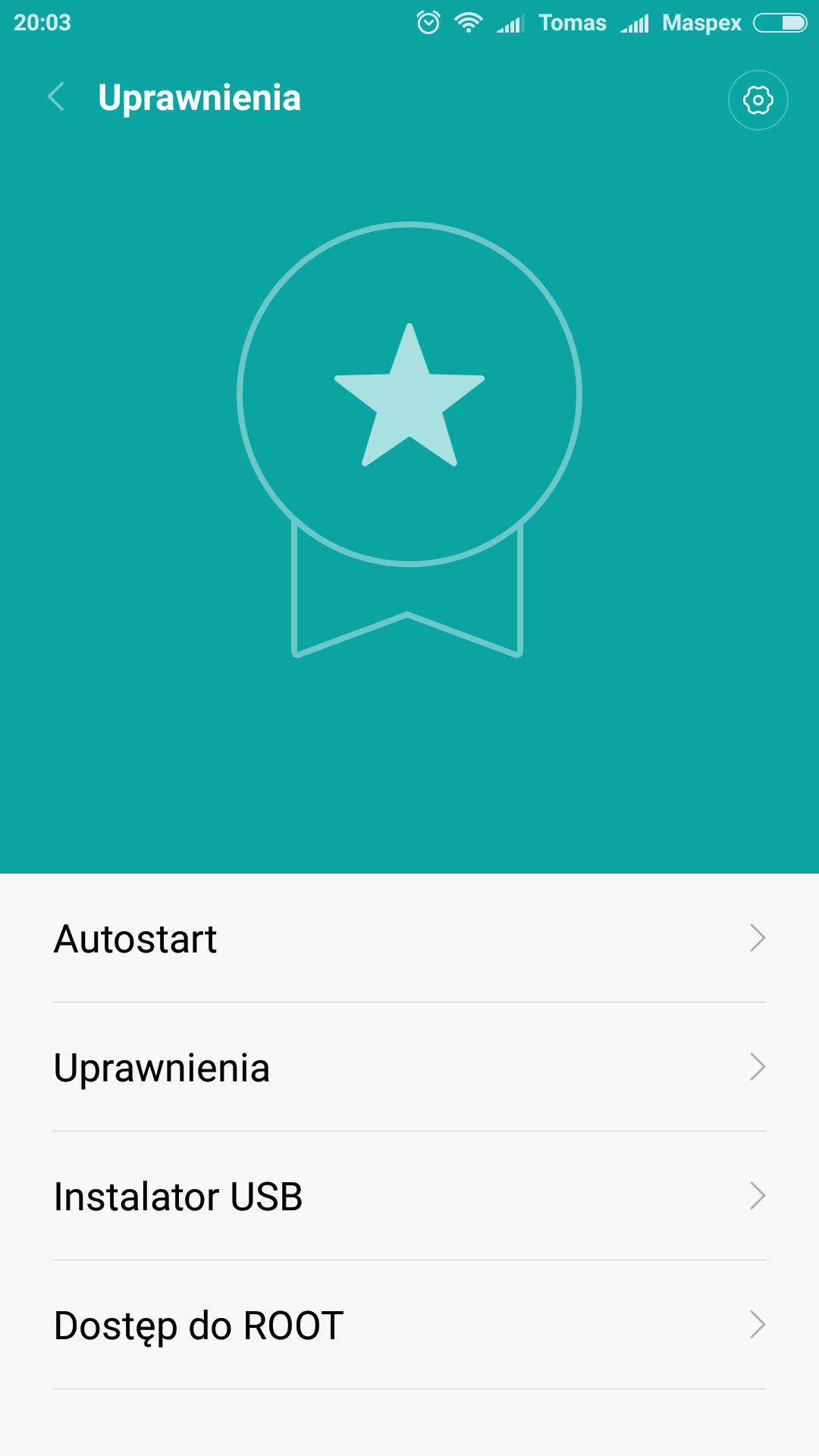Open the Autostart row

[409, 939]
